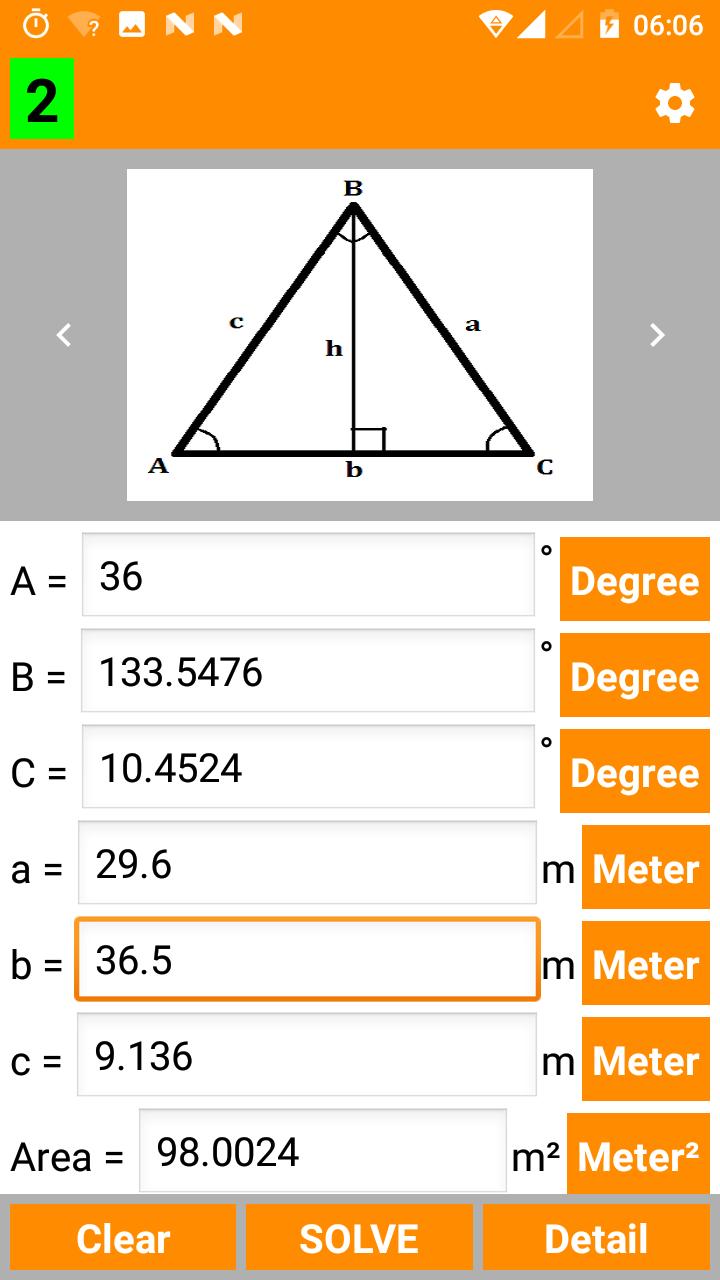This screenshot has height=1280, width=720.
Task: Change the Meter unit for side c
Action: tap(646, 1060)
